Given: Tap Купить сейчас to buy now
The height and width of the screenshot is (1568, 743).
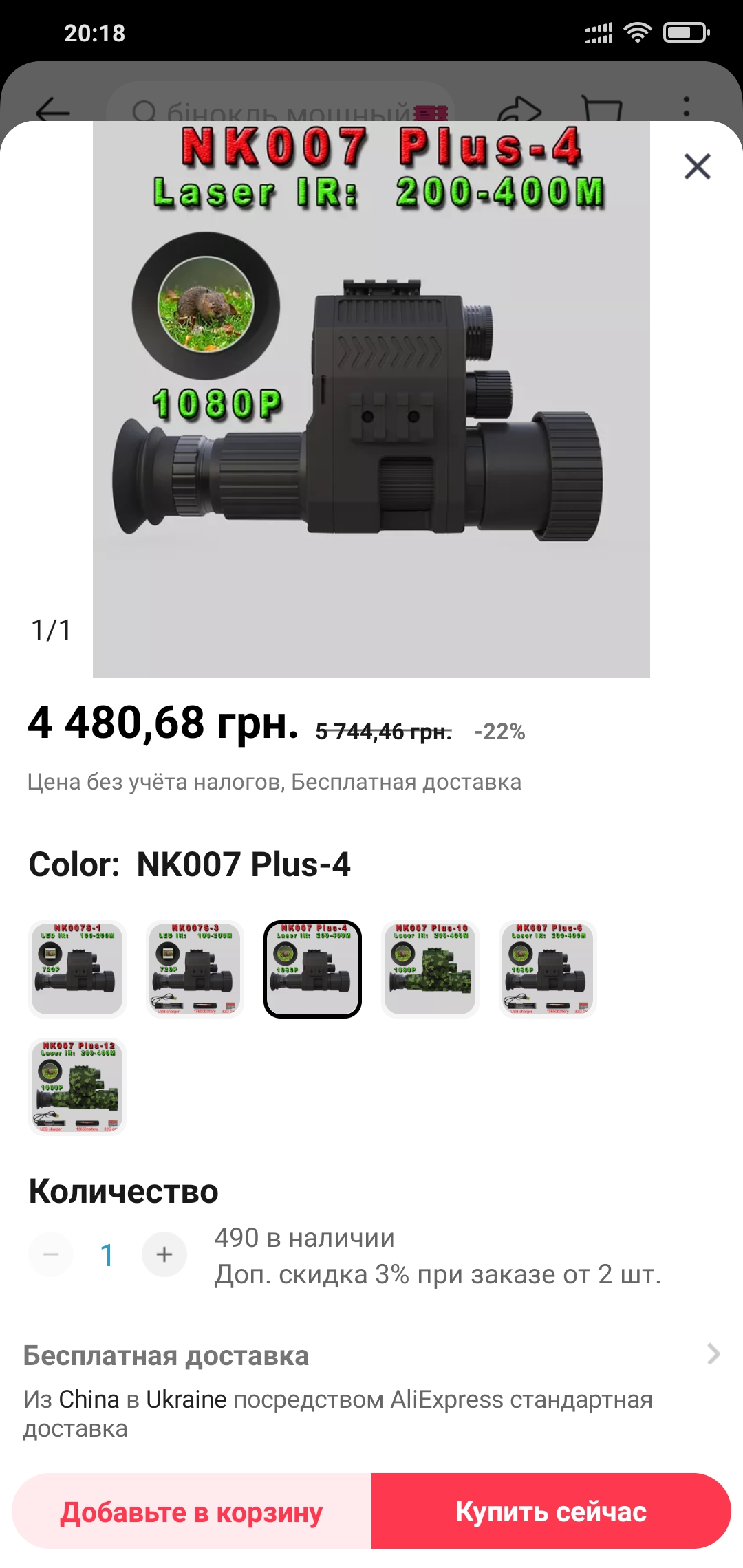Looking at the screenshot, I should [x=551, y=1511].
